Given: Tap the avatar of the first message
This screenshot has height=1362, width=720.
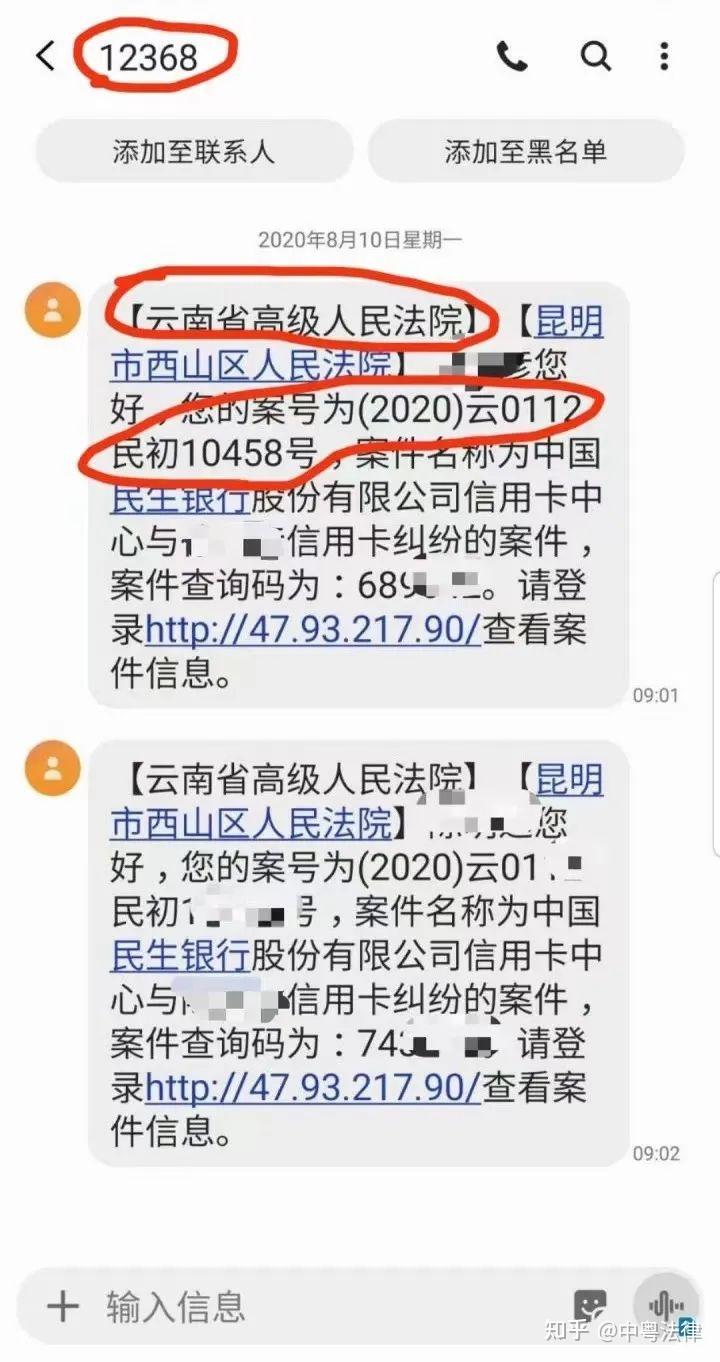Looking at the screenshot, I should (x=52, y=310).
